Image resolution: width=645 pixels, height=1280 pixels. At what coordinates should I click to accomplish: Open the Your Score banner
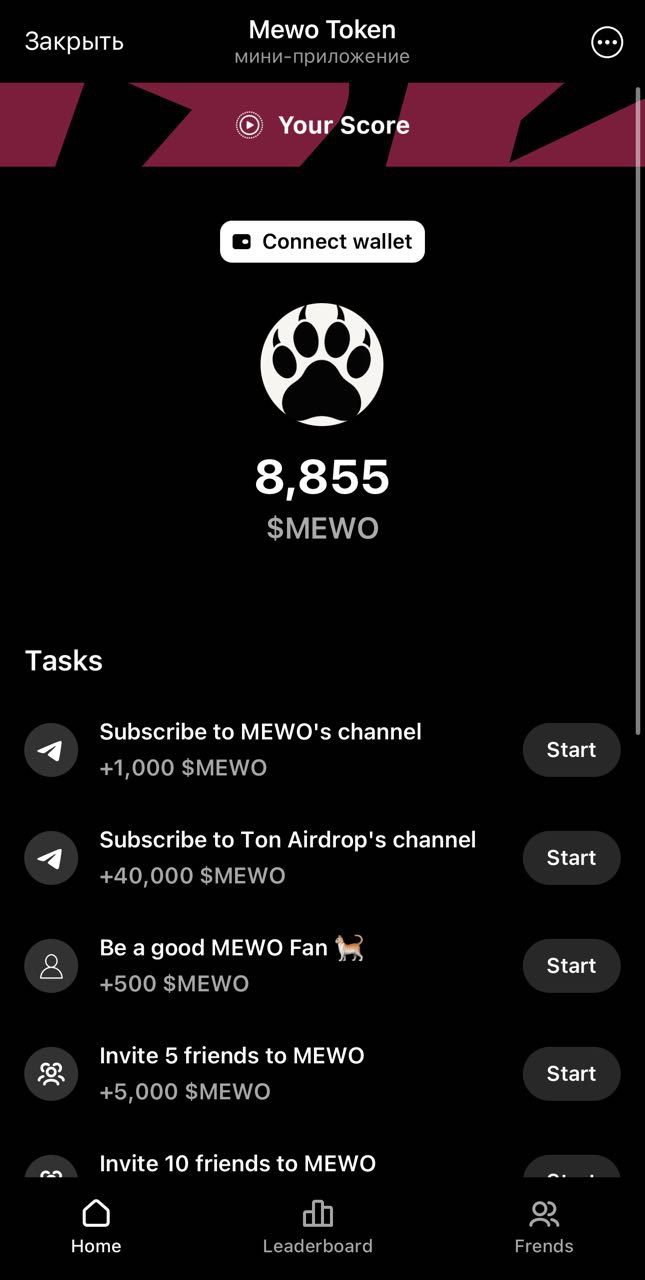coord(322,125)
